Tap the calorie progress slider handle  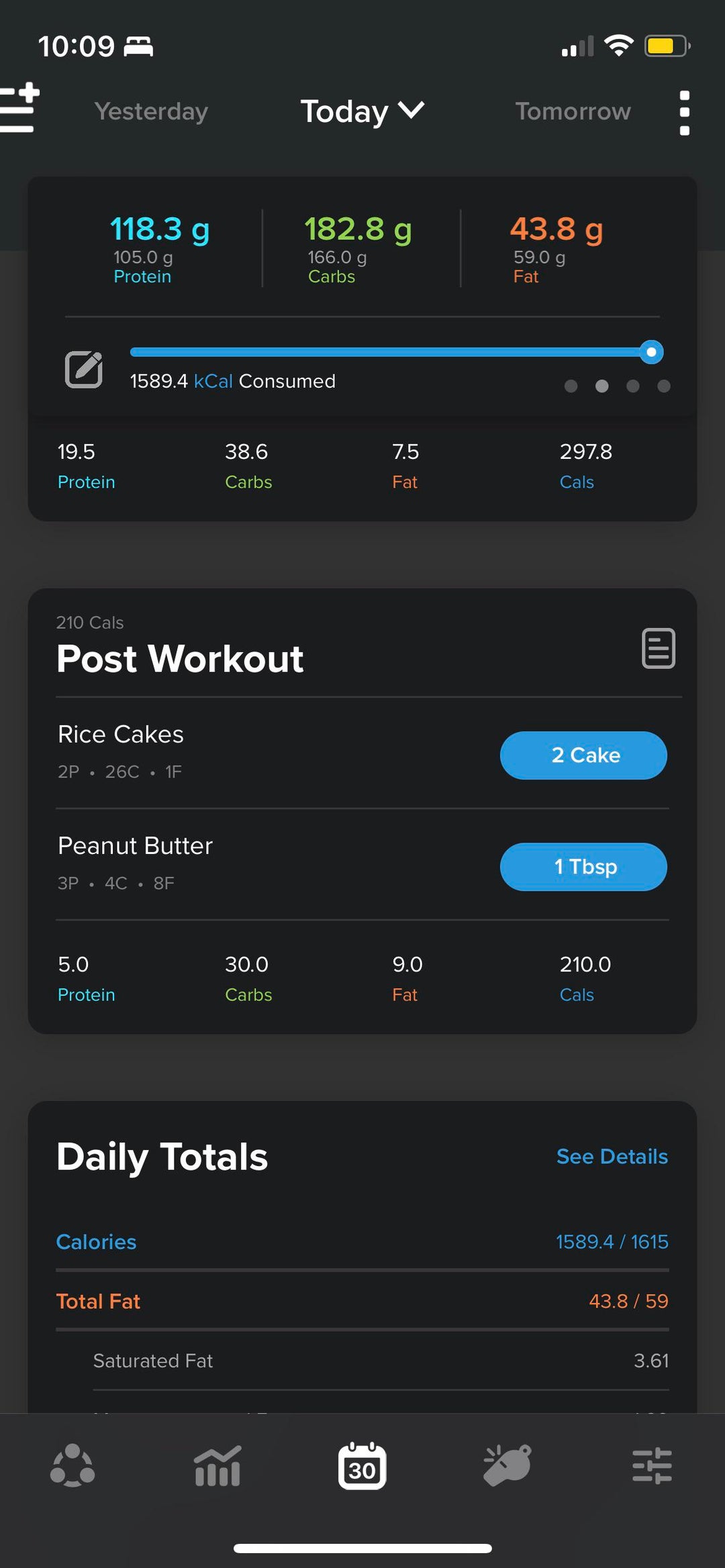(650, 352)
